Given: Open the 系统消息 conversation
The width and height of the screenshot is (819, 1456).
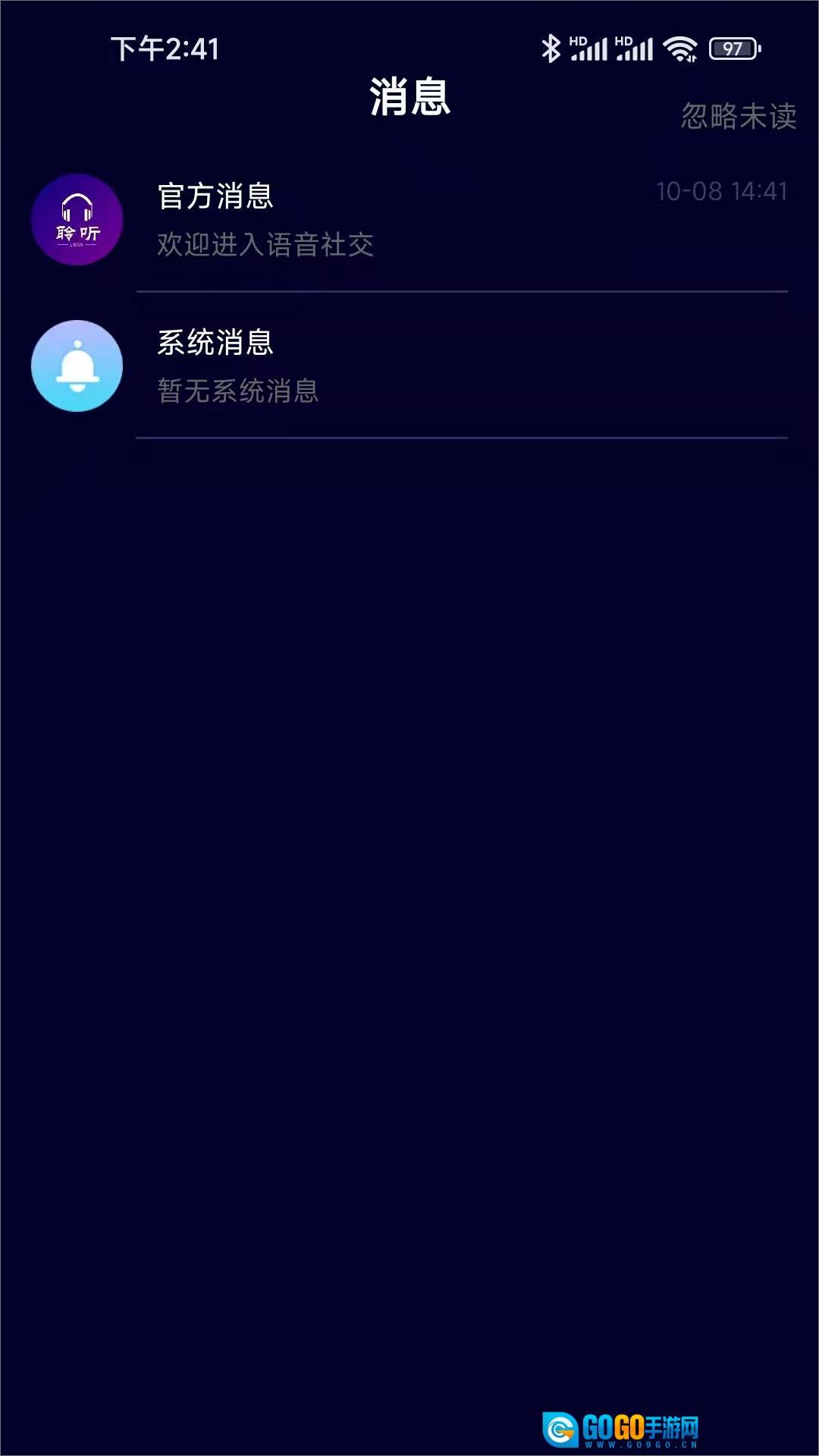Looking at the screenshot, I should 409,366.
